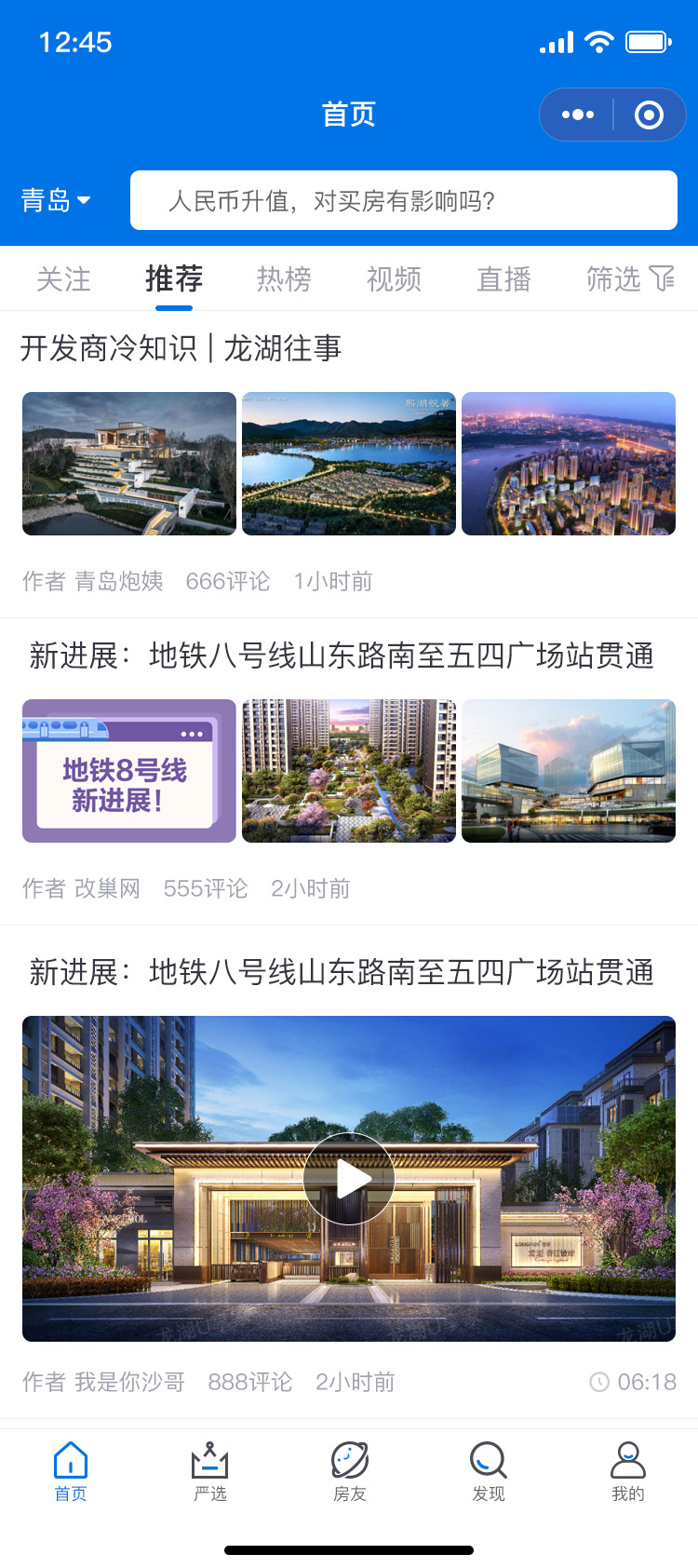This screenshot has height=1568, width=698.
Task: Select the 推荐 tab
Action: (174, 278)
